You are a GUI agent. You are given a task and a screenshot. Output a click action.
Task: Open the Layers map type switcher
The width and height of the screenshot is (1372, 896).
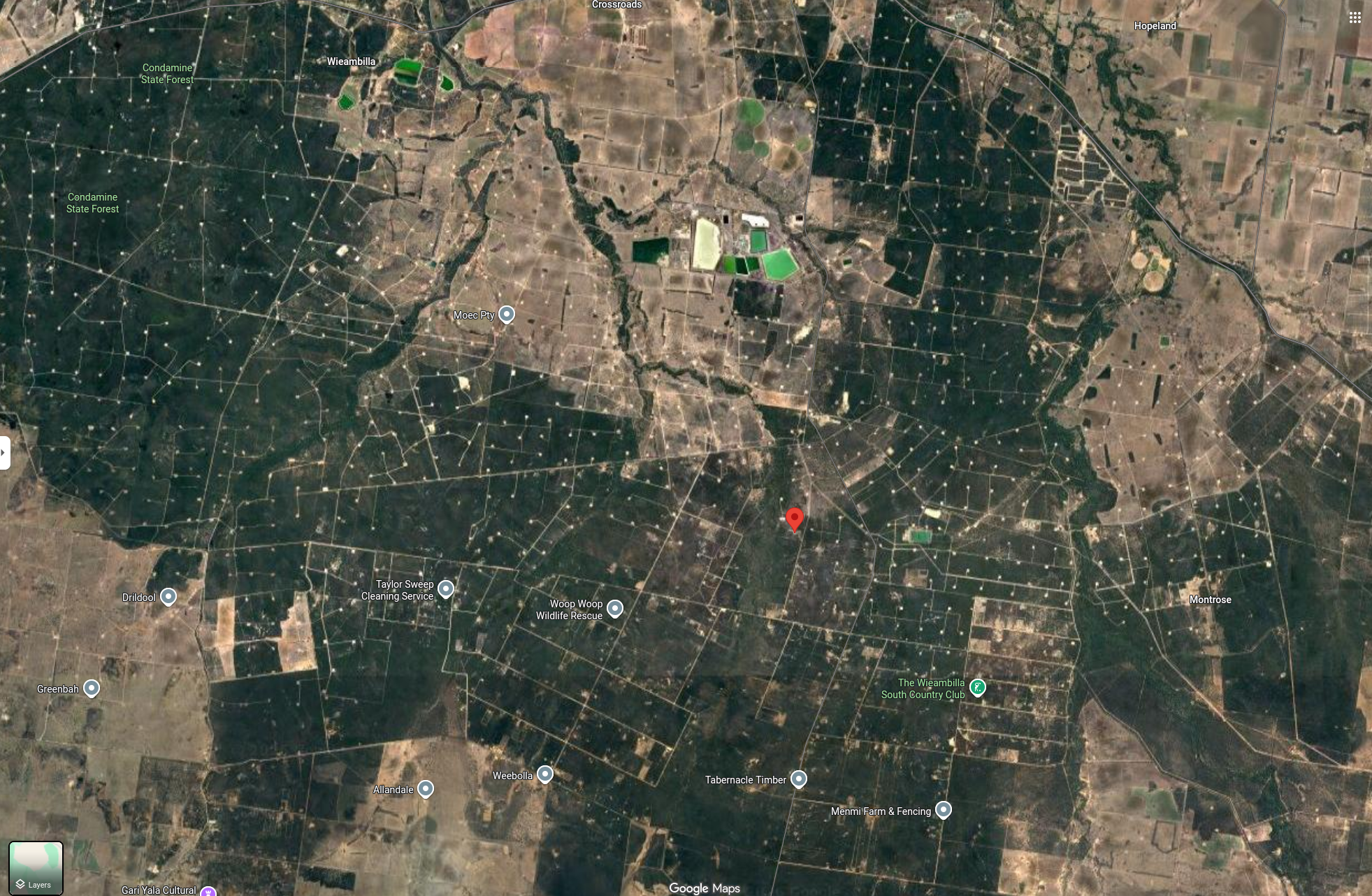point(36,867)
